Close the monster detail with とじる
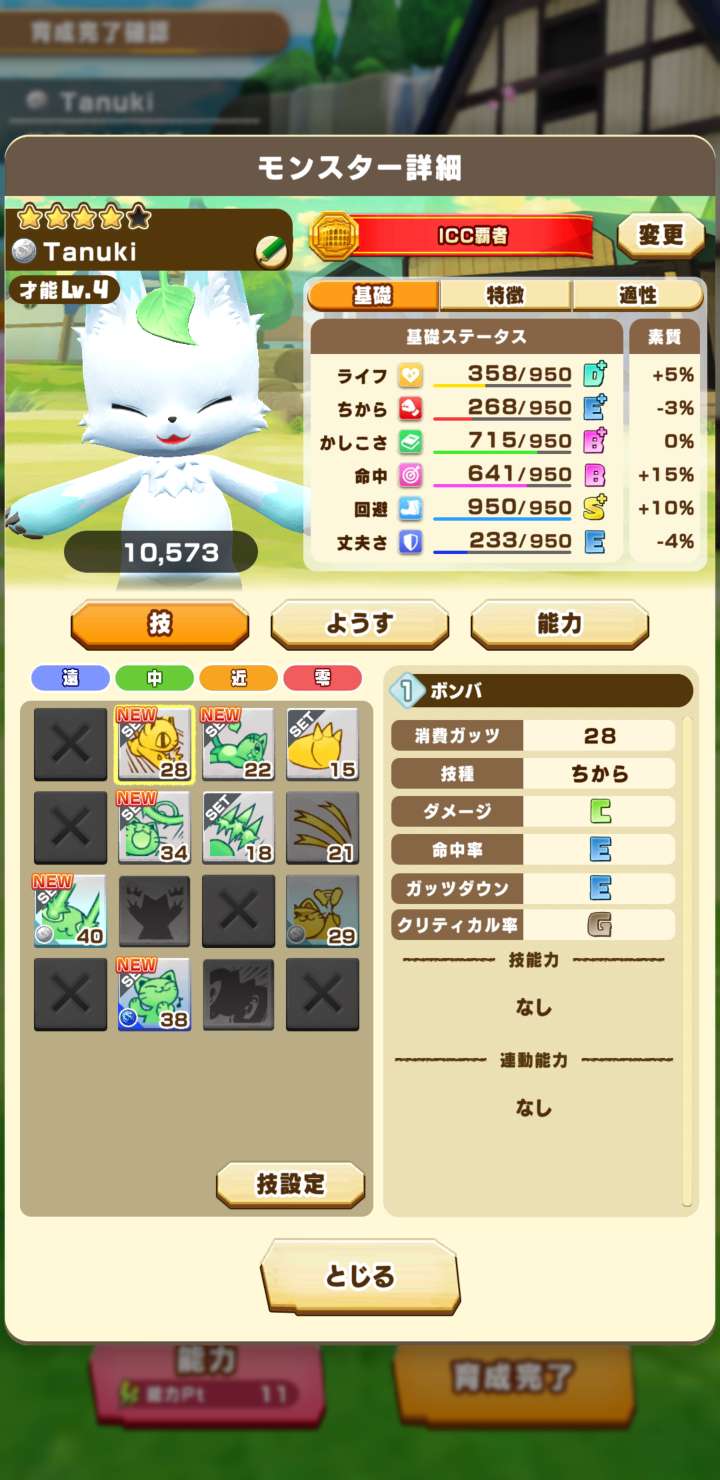 360,1277
